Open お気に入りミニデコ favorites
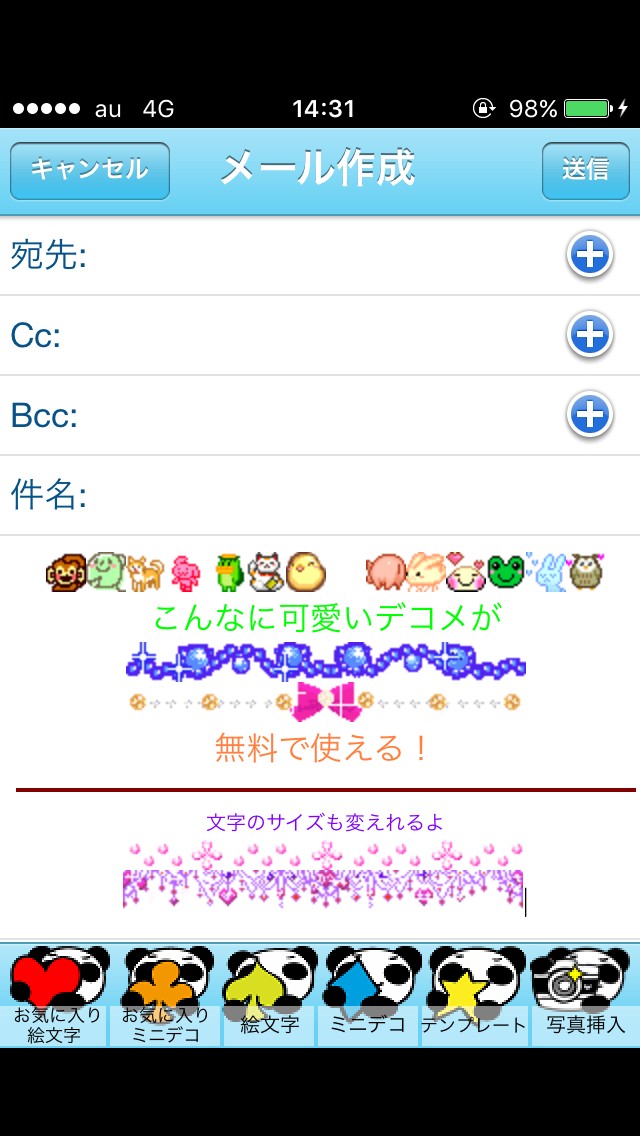This screenshot has height=1136, width=640. point(166,995)
